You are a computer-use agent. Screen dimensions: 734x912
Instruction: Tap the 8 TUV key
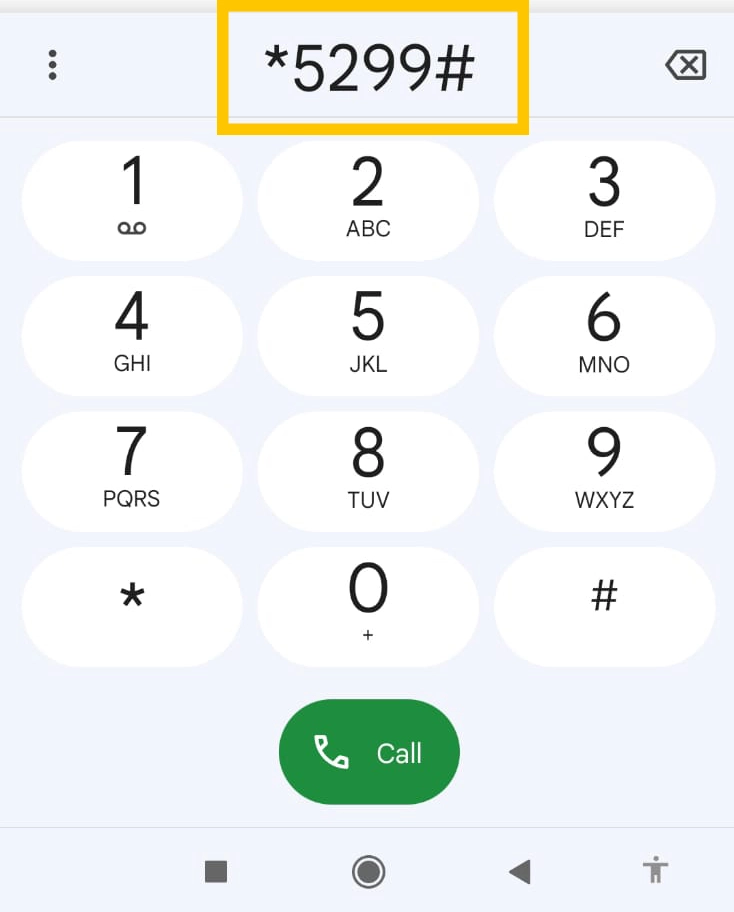click(x=368, y=471)
